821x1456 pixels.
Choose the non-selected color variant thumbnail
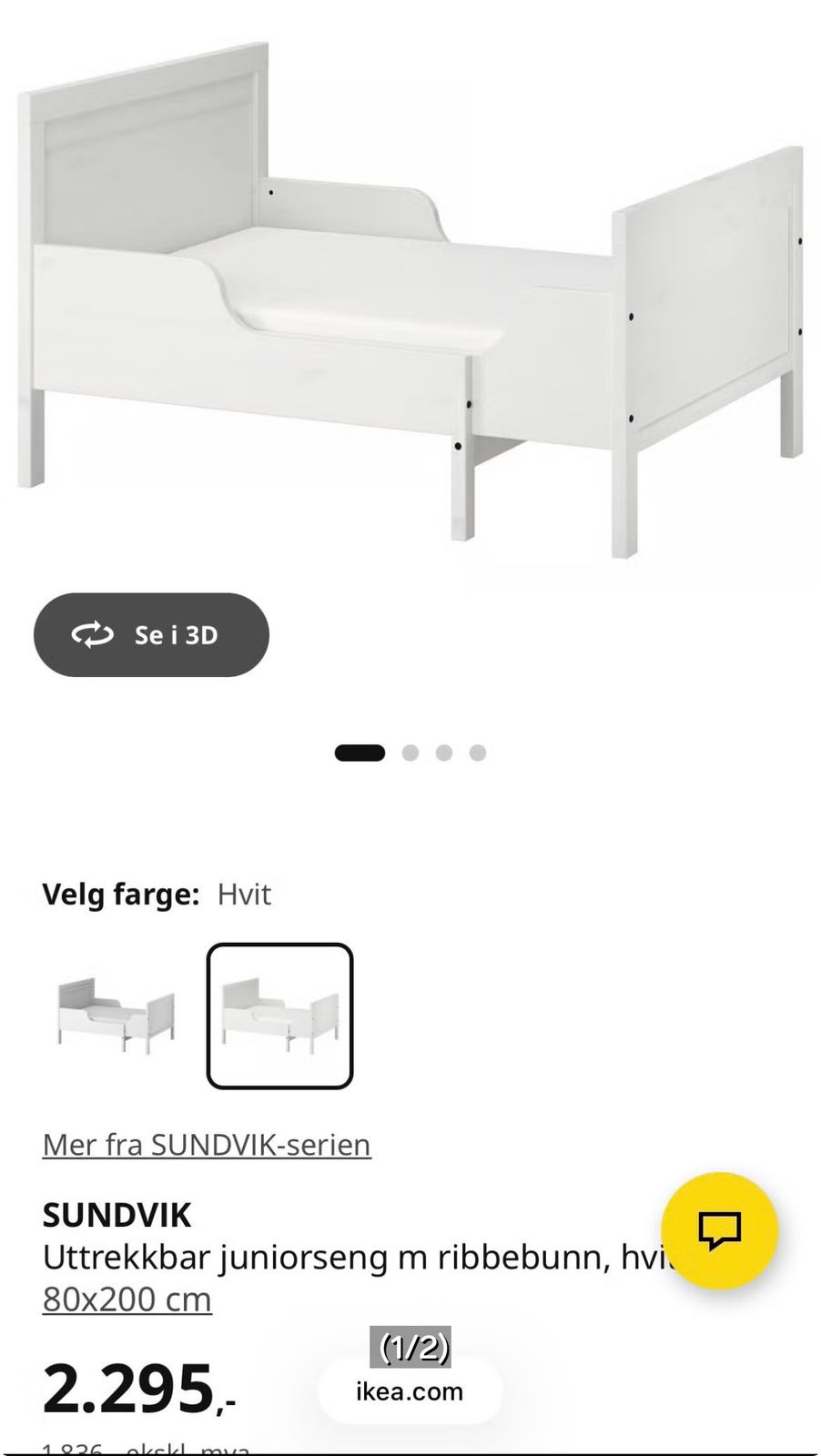click(116, 1016)
